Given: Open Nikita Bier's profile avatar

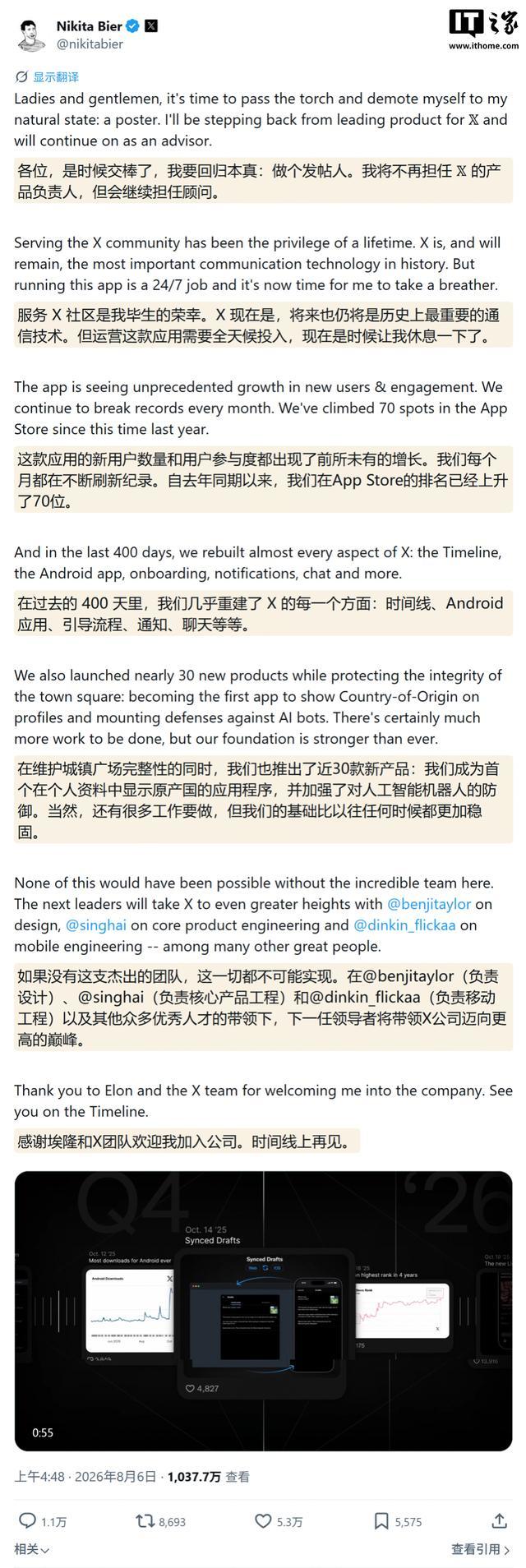Looking at the screenshot, I should [31, 35].
